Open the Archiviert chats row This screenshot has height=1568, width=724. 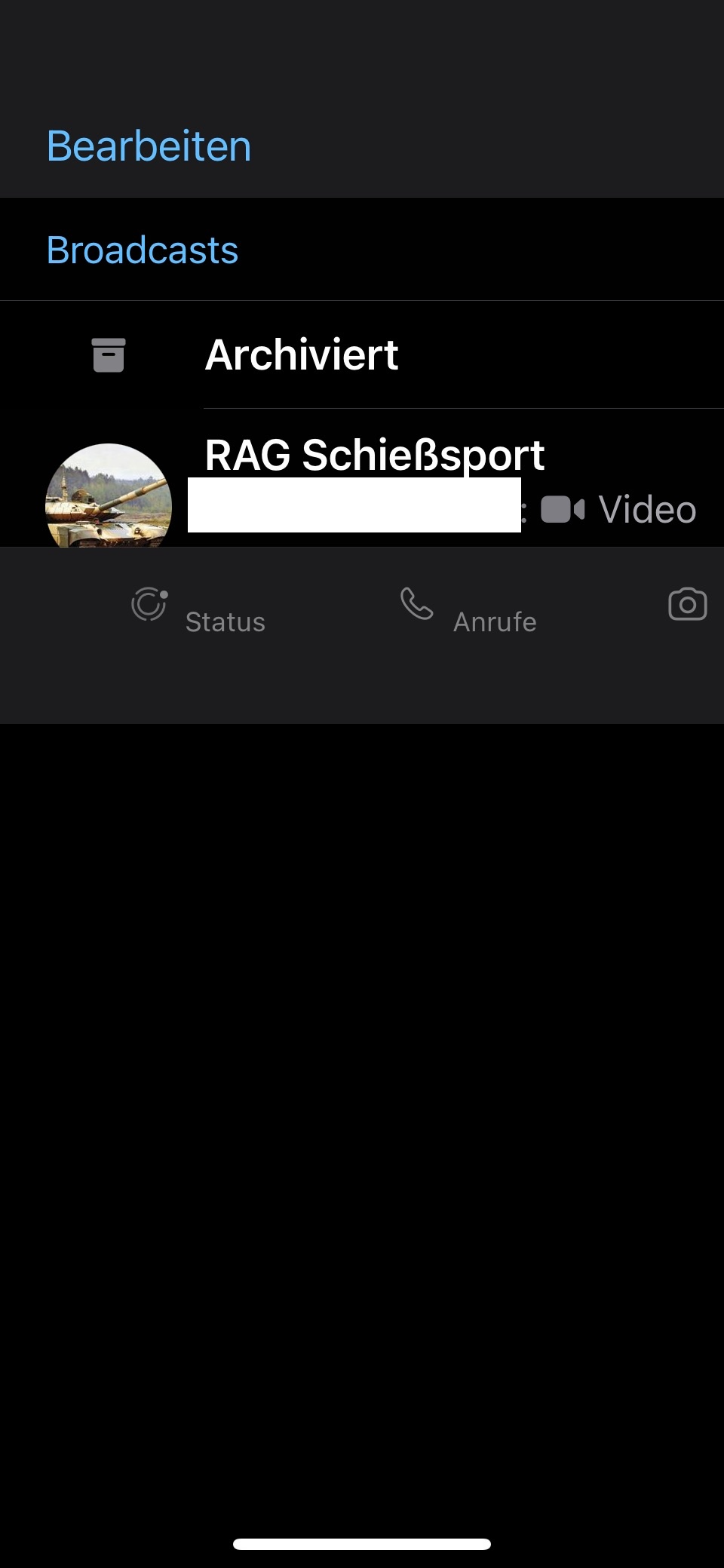pos(362,354)
